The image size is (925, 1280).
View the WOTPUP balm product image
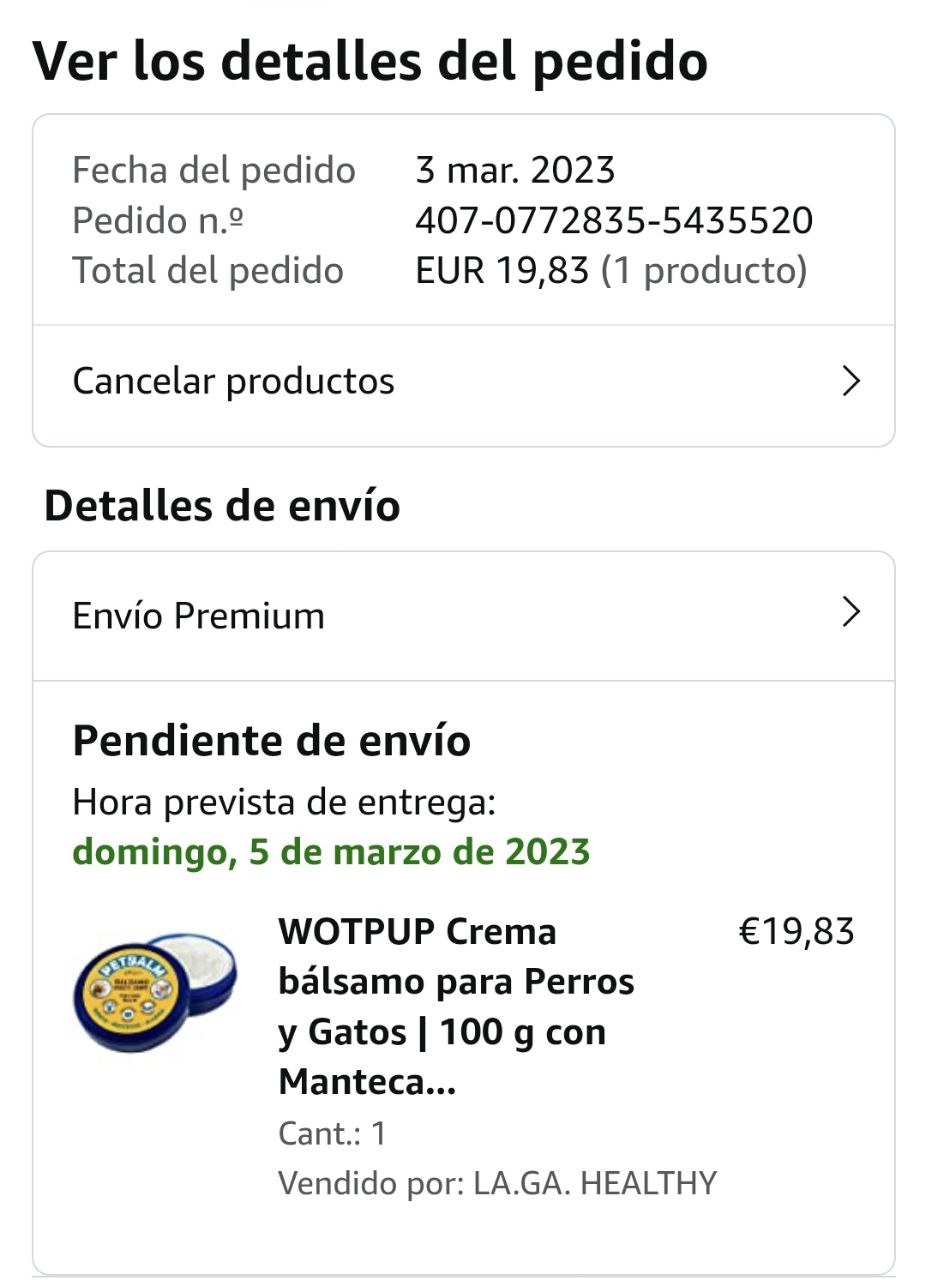coord(156,993)
